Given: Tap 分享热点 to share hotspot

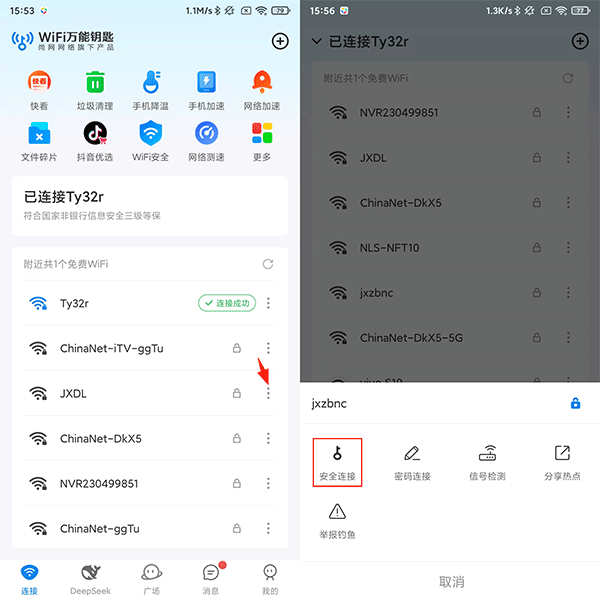Looking at the screenshot, I should click(x=562, y=462).
